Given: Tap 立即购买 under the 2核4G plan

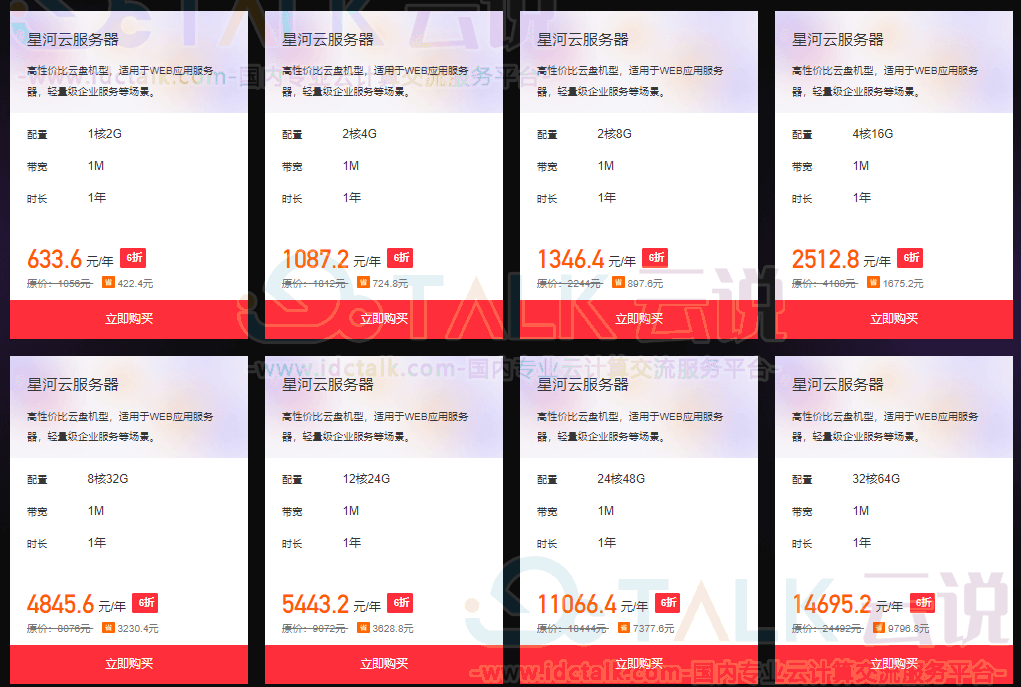Looking at the screenshot, I should point(384,319).
